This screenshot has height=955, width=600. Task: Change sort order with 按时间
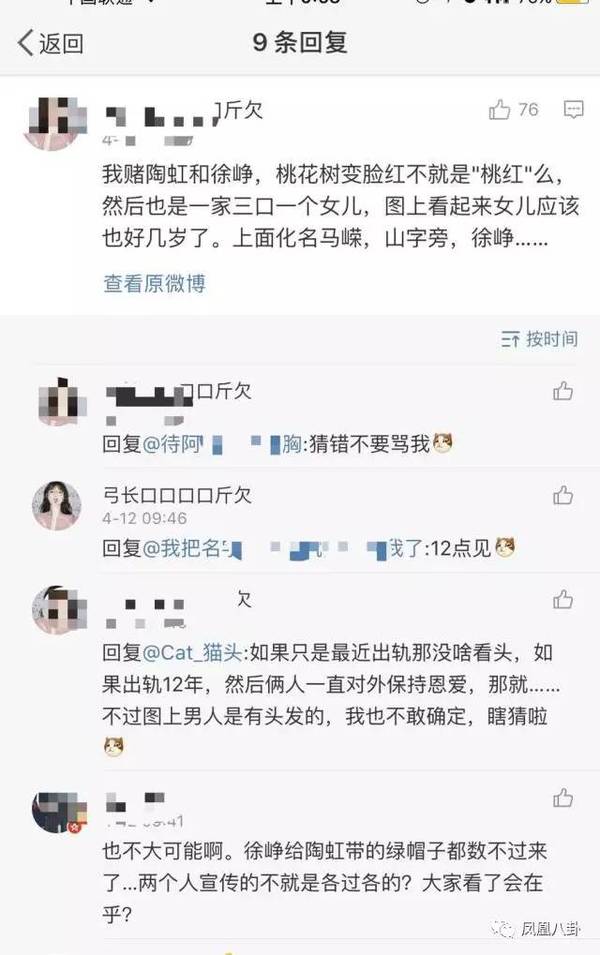(x=540, y=339)
